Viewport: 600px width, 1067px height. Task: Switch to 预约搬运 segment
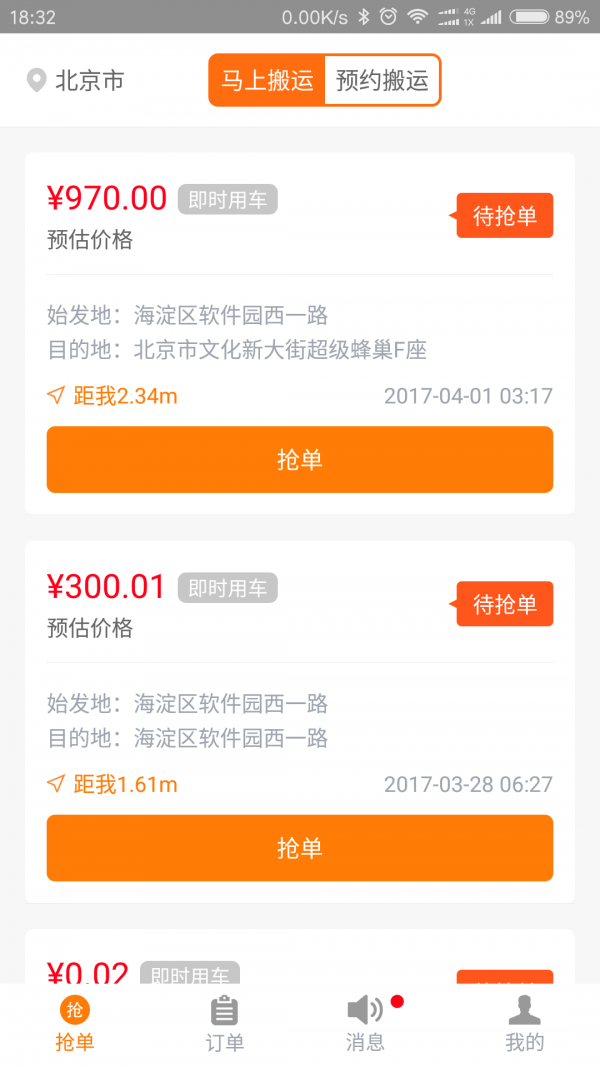pyautogui.click(x=382, y=81)
